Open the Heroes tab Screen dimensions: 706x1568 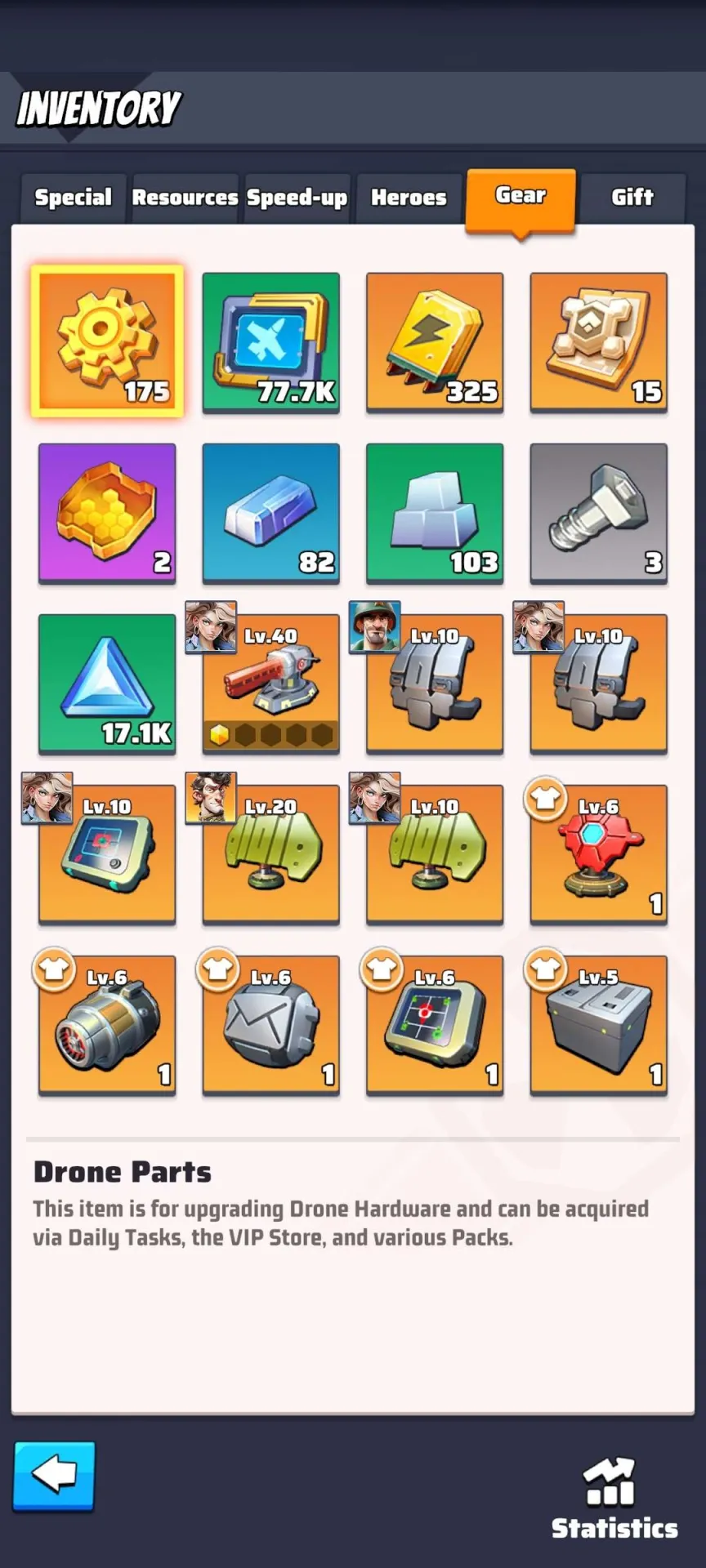409,198
